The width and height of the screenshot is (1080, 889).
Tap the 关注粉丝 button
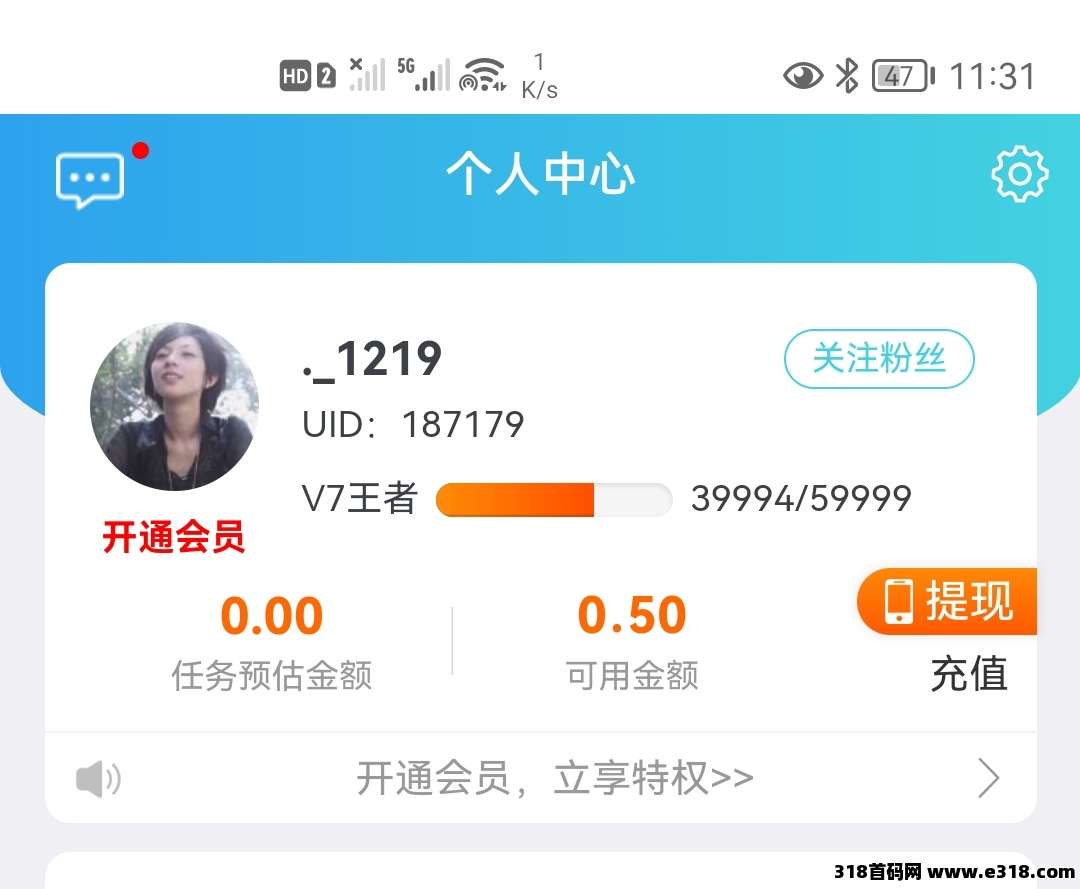pos(878,358)
